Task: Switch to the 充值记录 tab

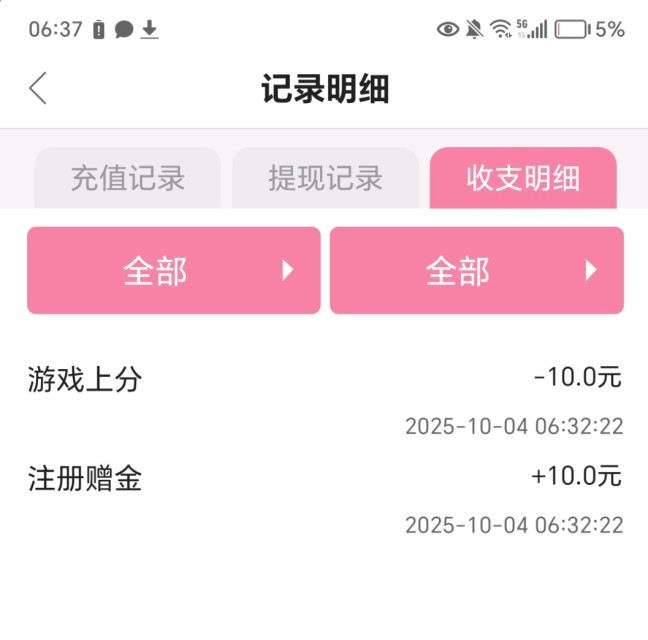Action: click(x=127, y=179)
